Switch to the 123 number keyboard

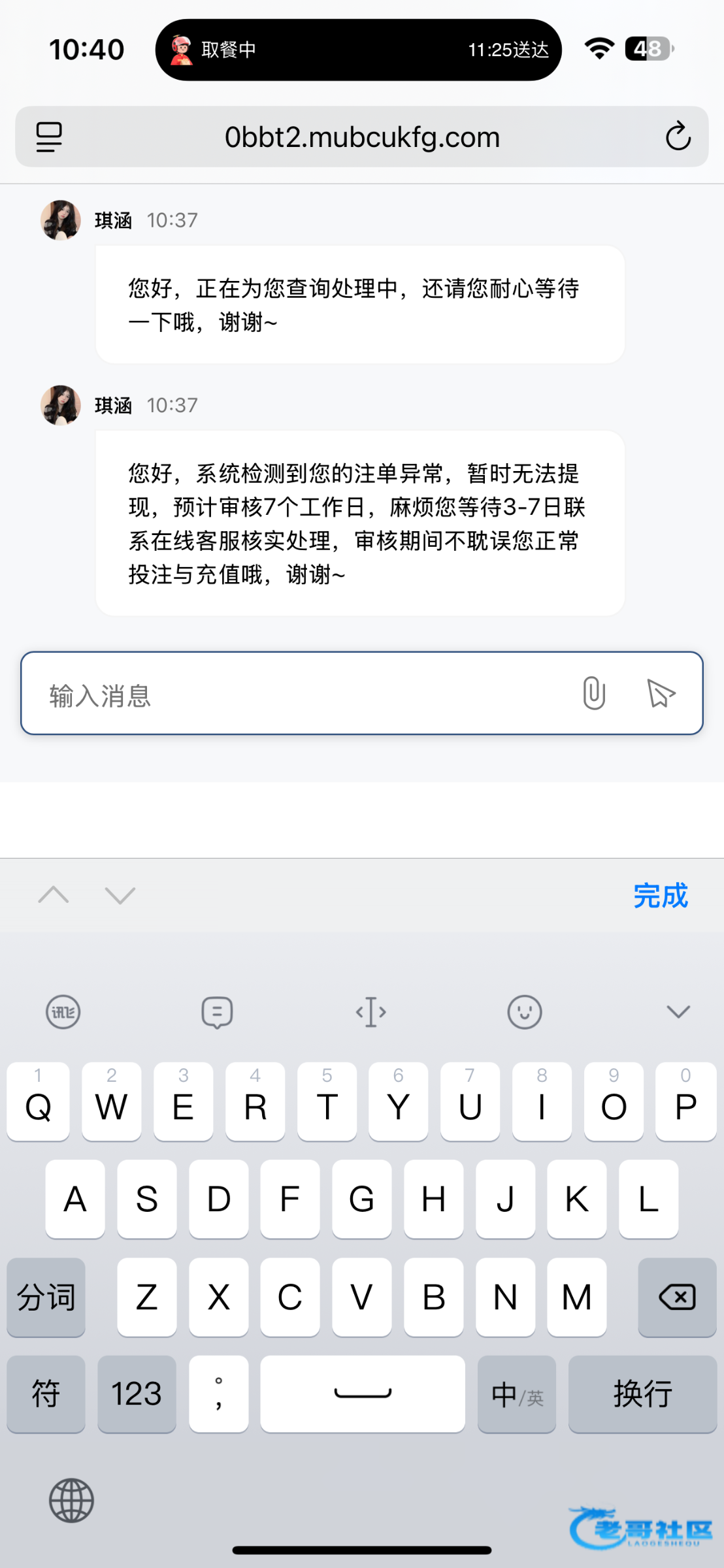[x=137, y=1394]
